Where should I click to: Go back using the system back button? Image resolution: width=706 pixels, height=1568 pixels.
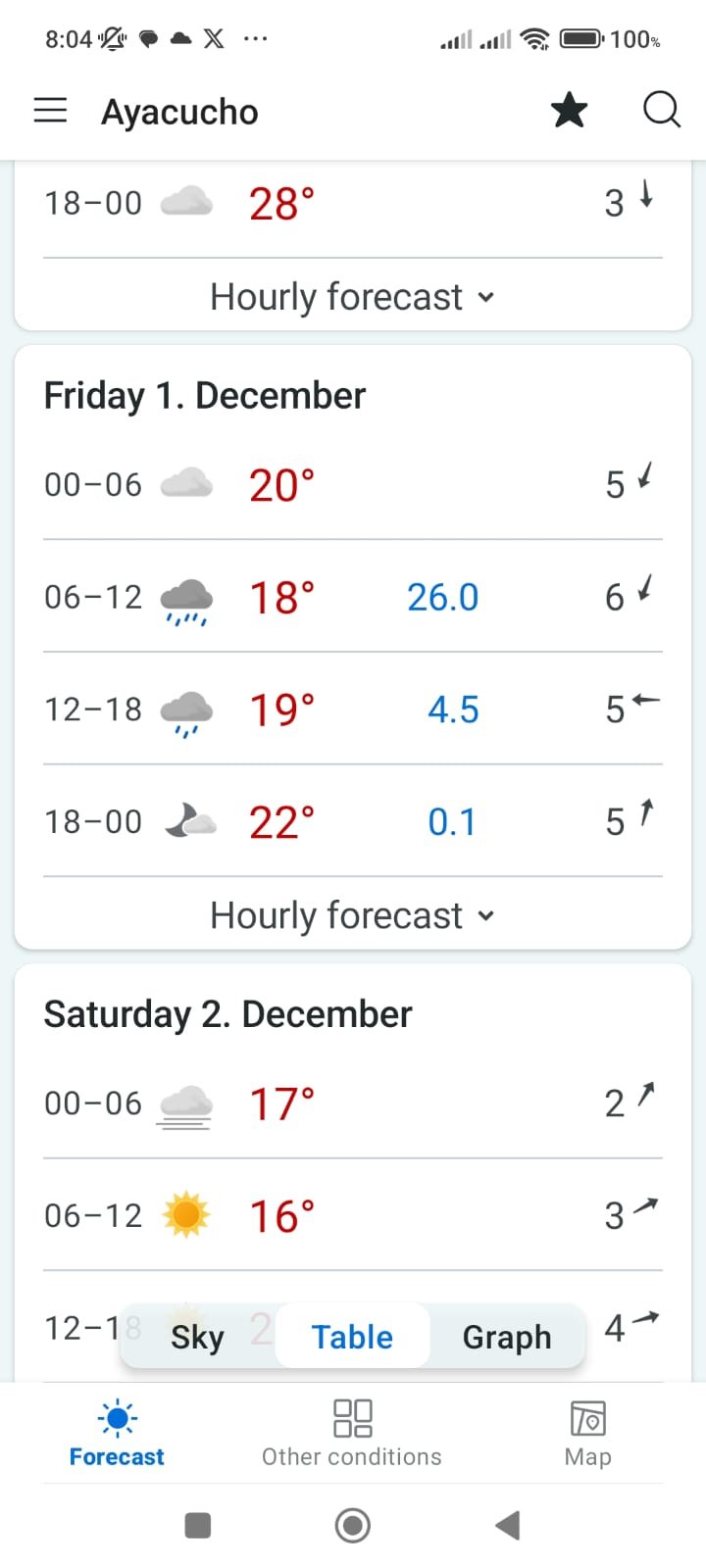(507, 1525)
